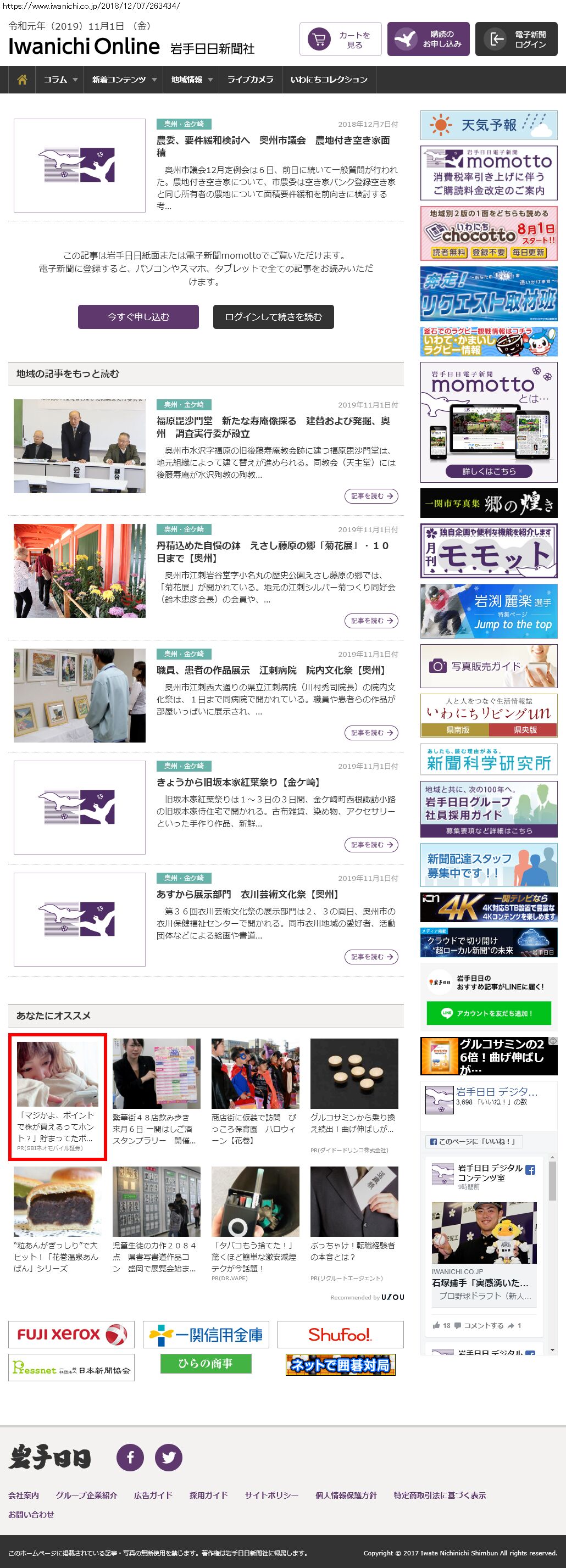Open 天気予報 weather banner

[x=489, y=125]
